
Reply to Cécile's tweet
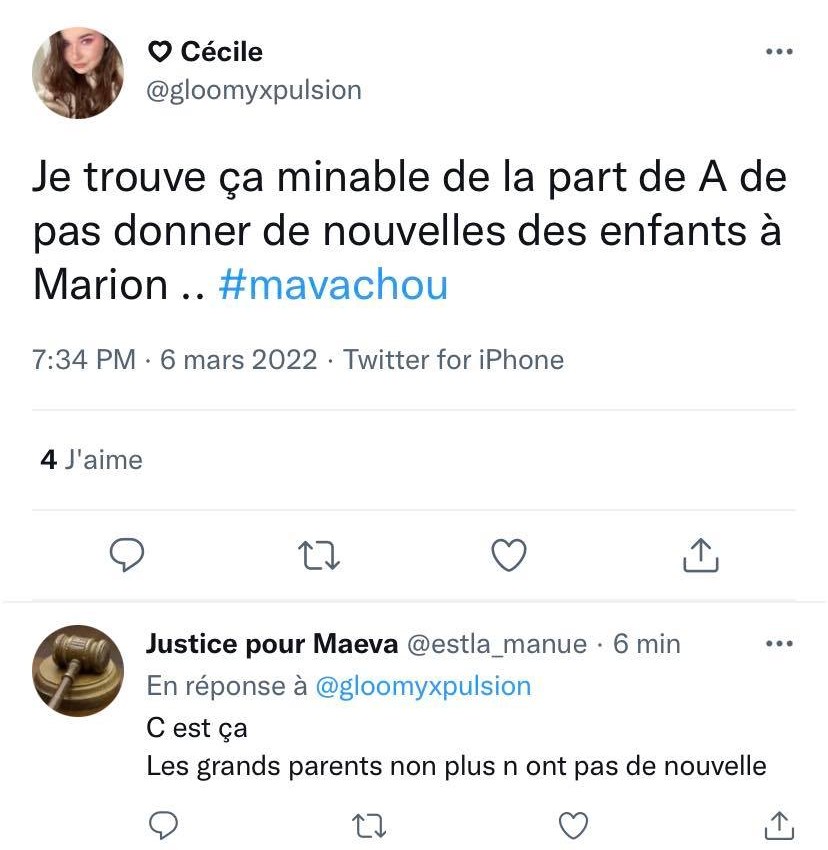pos(126,555)
